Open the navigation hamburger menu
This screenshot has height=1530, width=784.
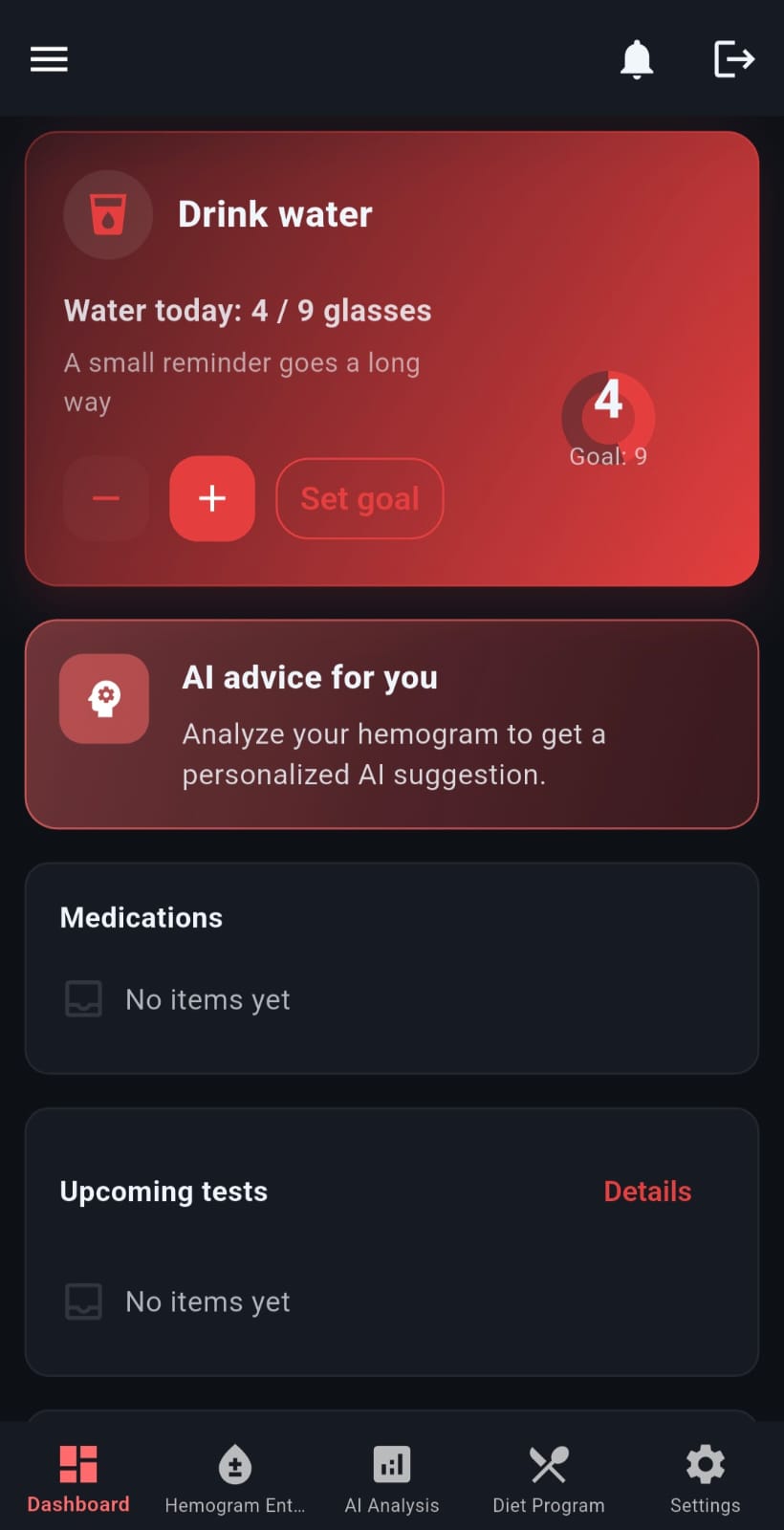coord(49,58)
